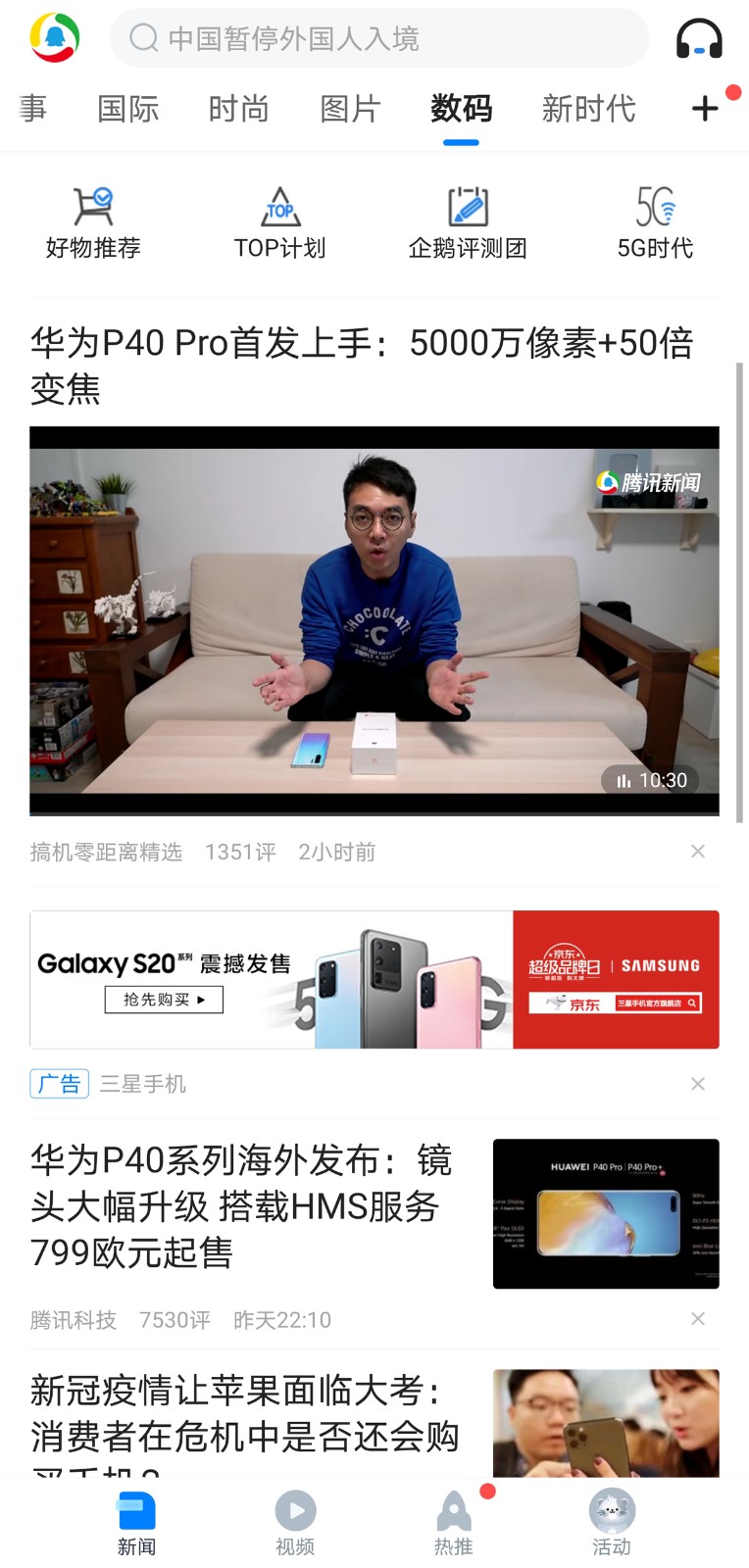Close the 三星手机 advertisement
This screenshot has width=749, height=1568.
tap(698, 1084)
